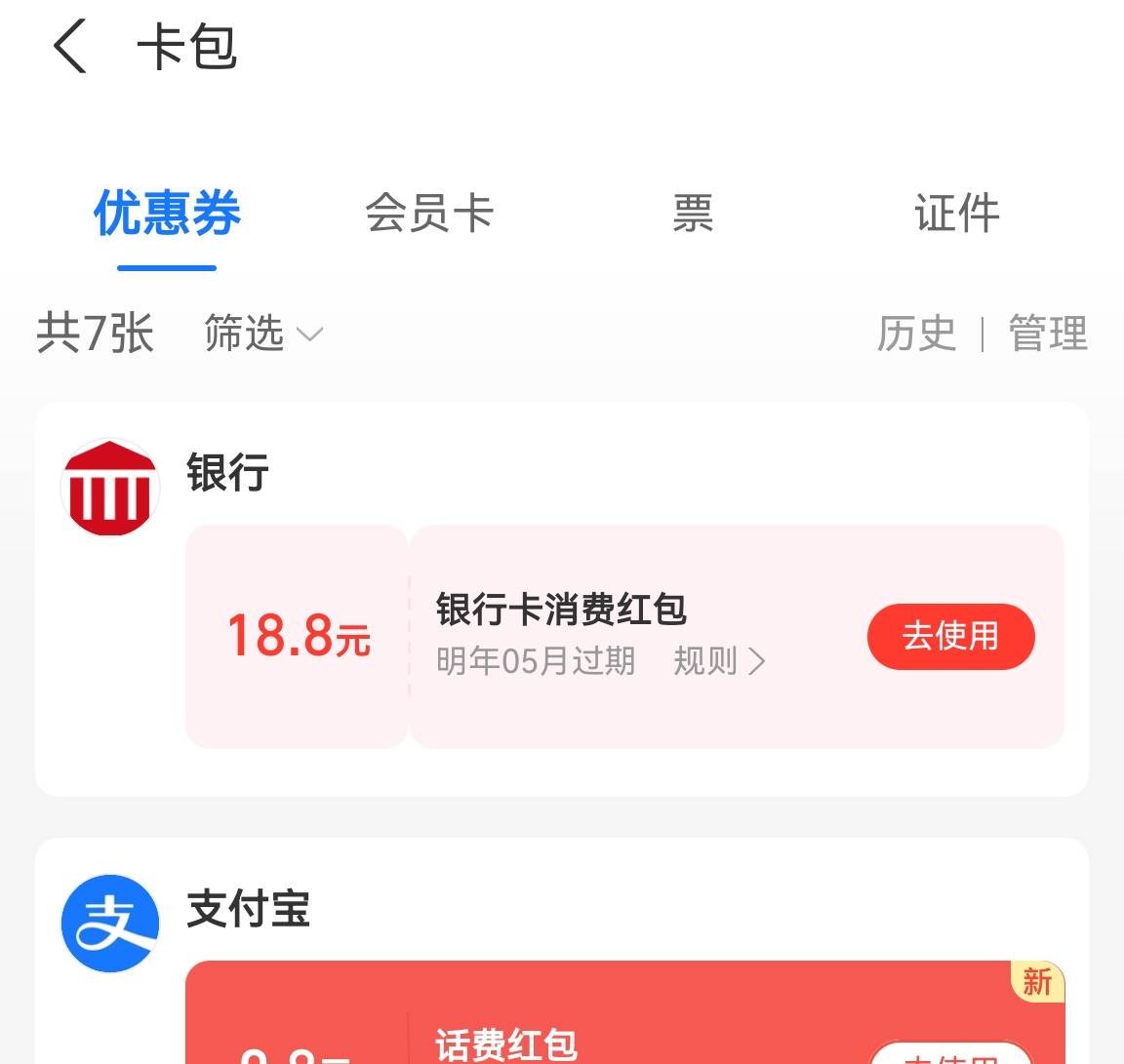
Task: Open the 票 tab
Action: [693, 213]
